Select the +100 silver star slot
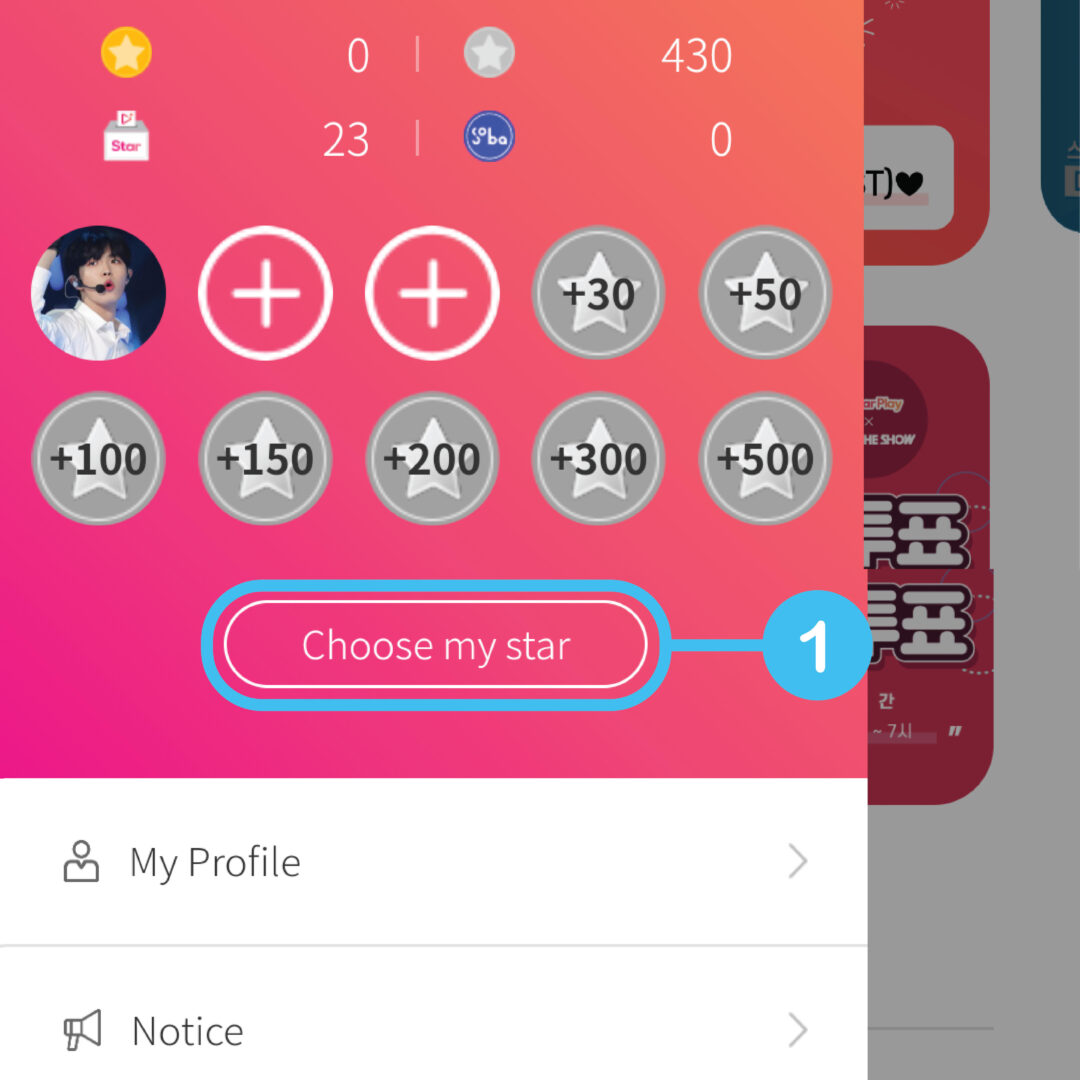The width and height of the screenshot is (1080, 1080). (x=99, y=459)
